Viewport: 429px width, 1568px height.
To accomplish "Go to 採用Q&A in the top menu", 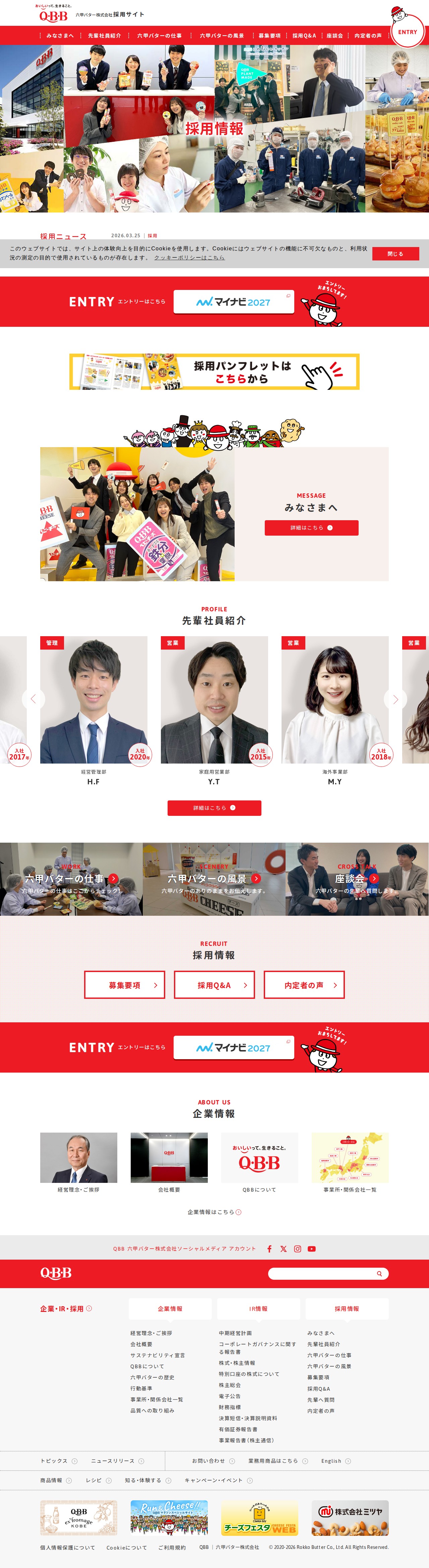I will 304,36.
